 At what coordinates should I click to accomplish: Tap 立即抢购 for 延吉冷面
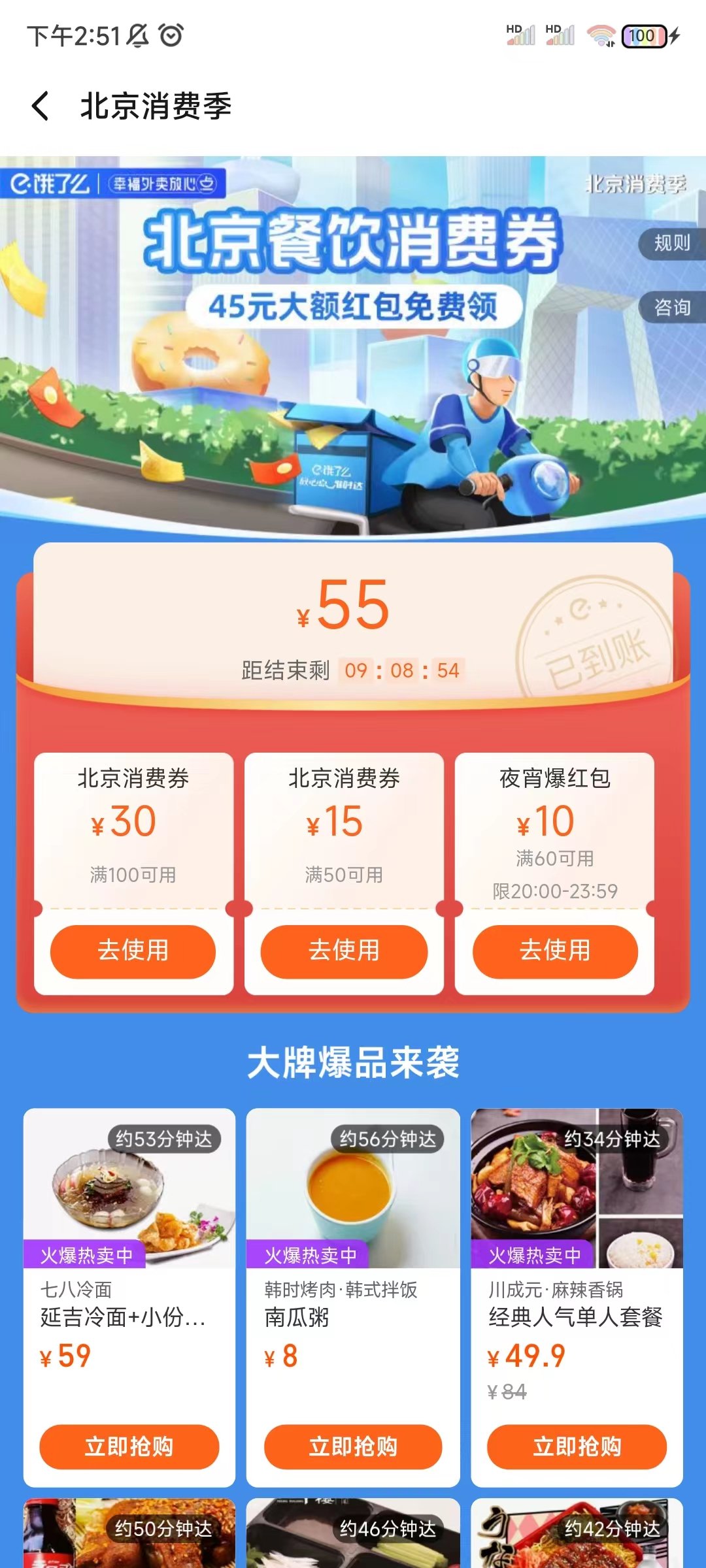coord(129,1446)
